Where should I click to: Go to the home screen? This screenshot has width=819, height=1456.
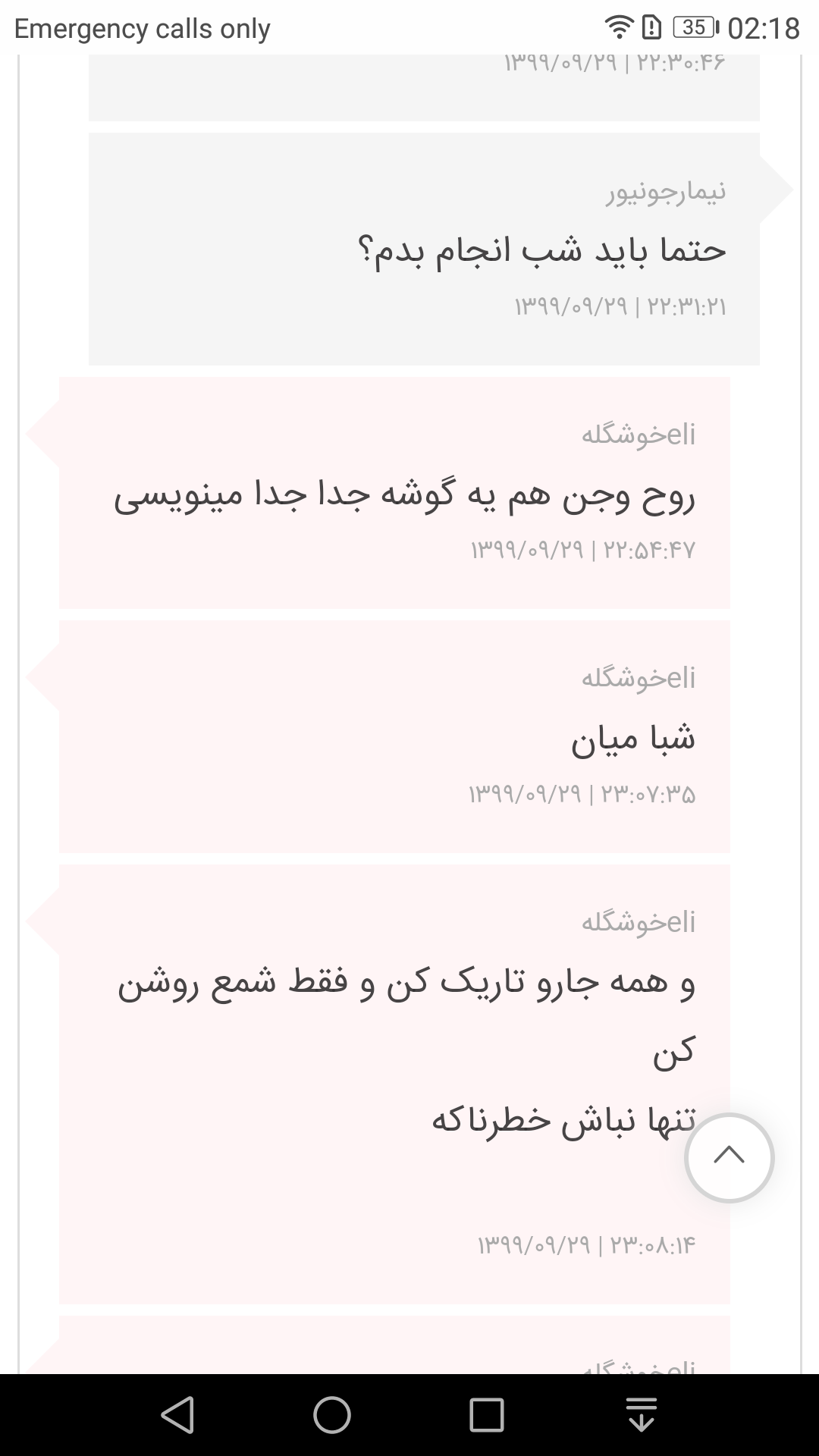[x=332, y=1415]
